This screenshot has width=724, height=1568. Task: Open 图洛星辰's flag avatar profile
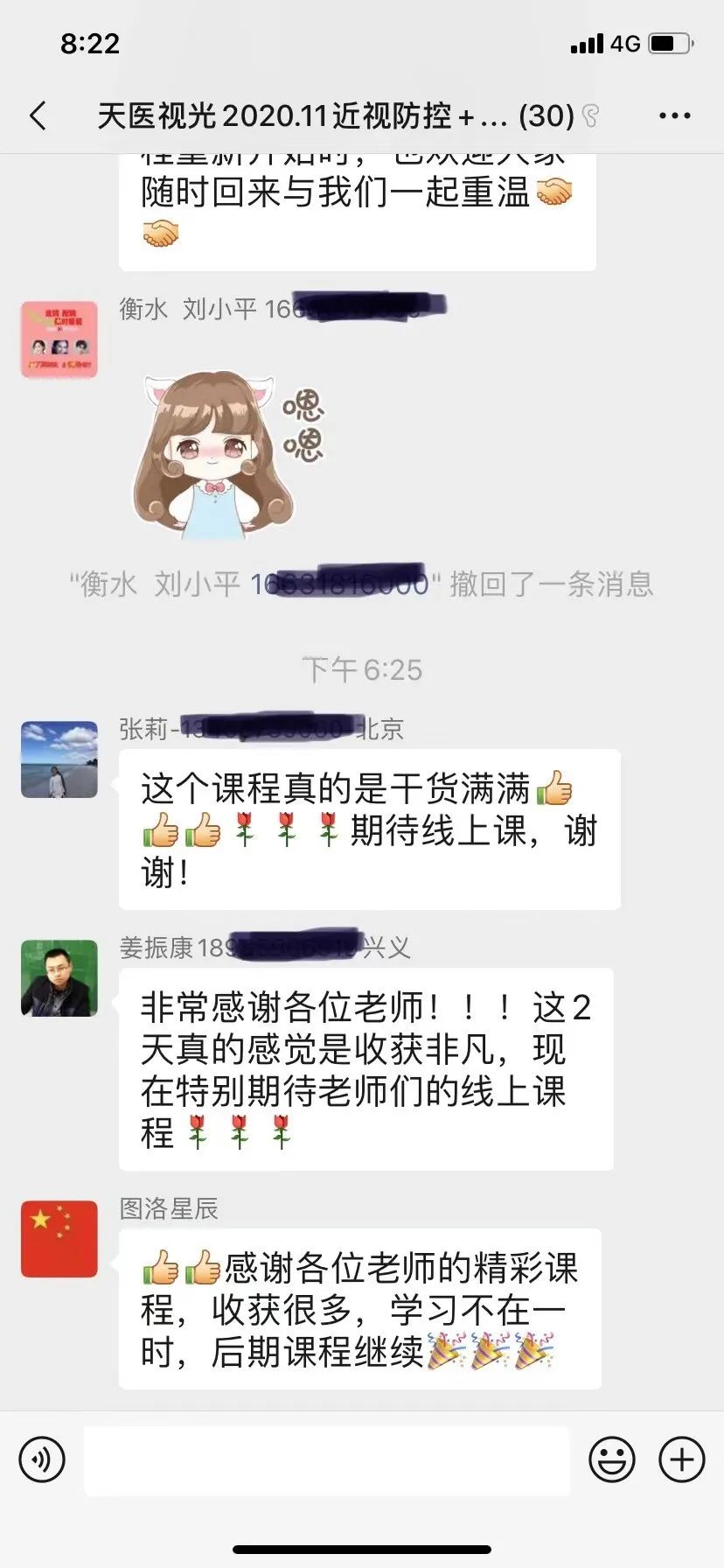coord(59,1239)
